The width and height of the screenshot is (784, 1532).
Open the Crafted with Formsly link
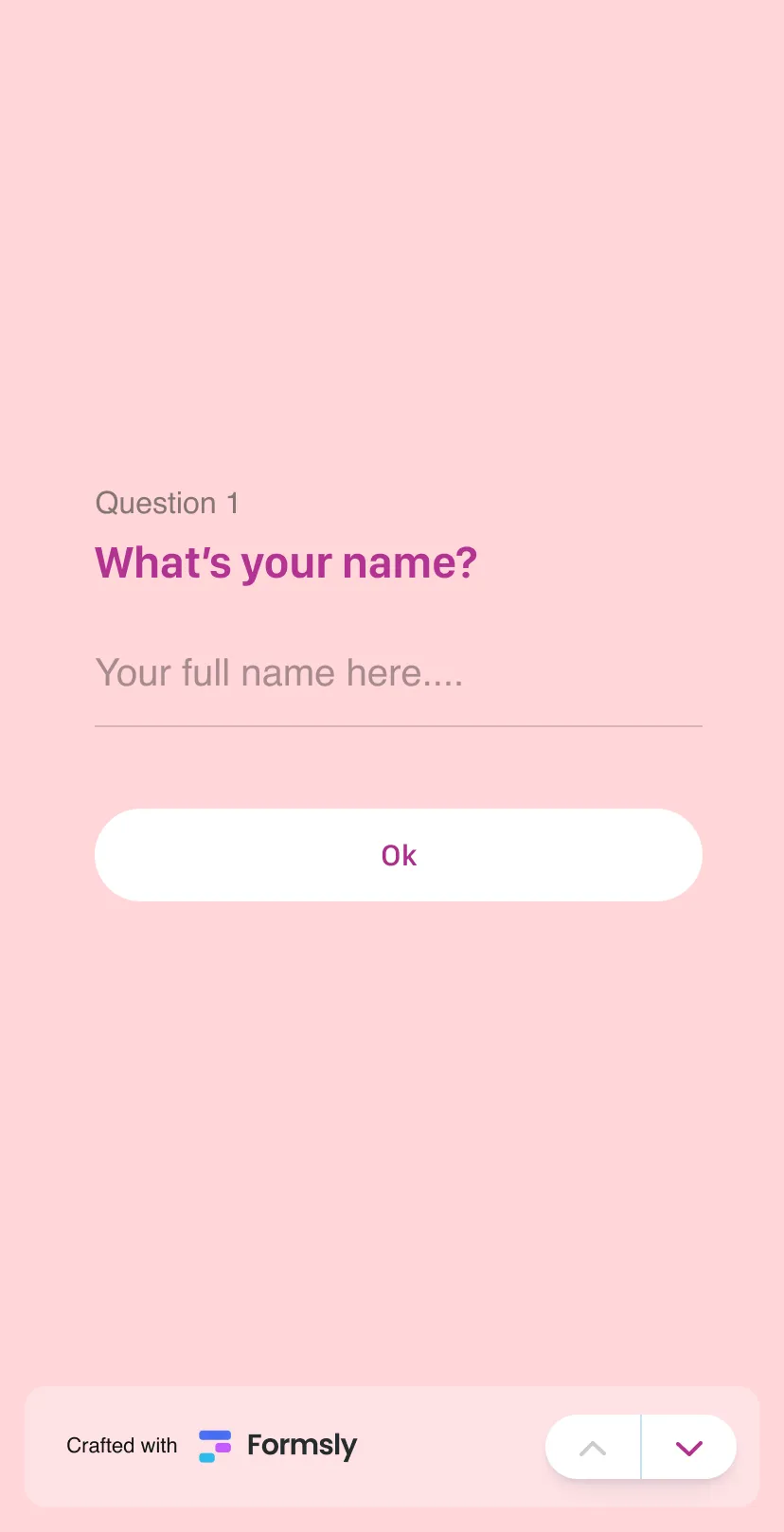pos(212,1446)
